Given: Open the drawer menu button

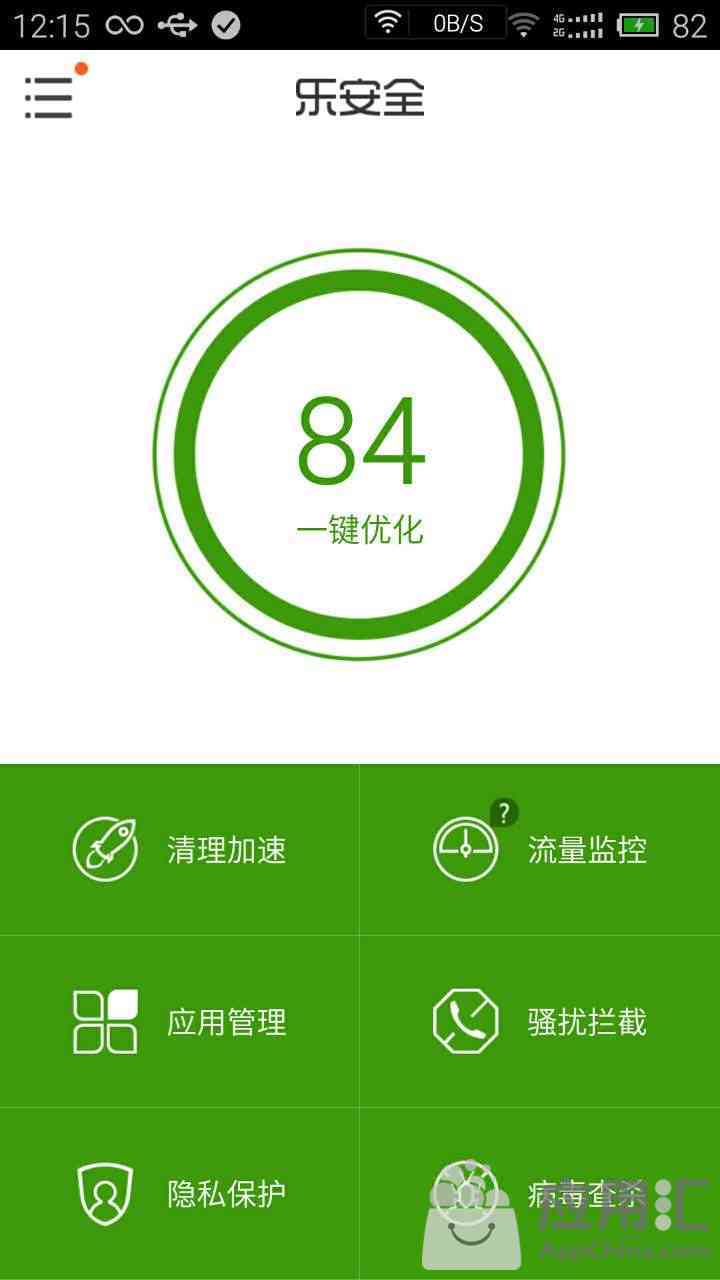Looking at the screenshot, I should [x=50, y=96].
